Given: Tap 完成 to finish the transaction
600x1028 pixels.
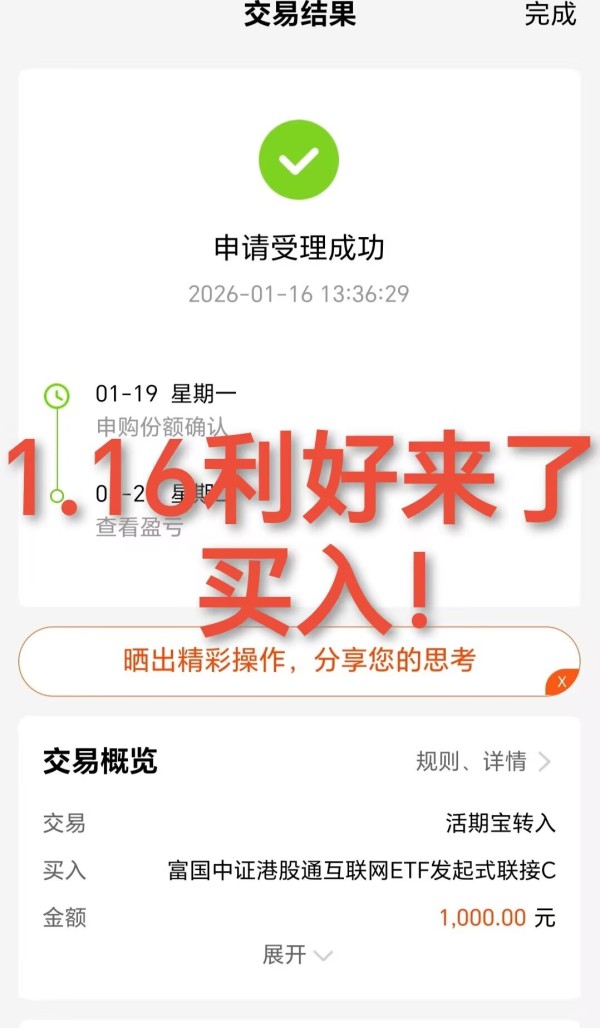Looking at the screenshot, I should pyautogui.click(x=550, y=14).
